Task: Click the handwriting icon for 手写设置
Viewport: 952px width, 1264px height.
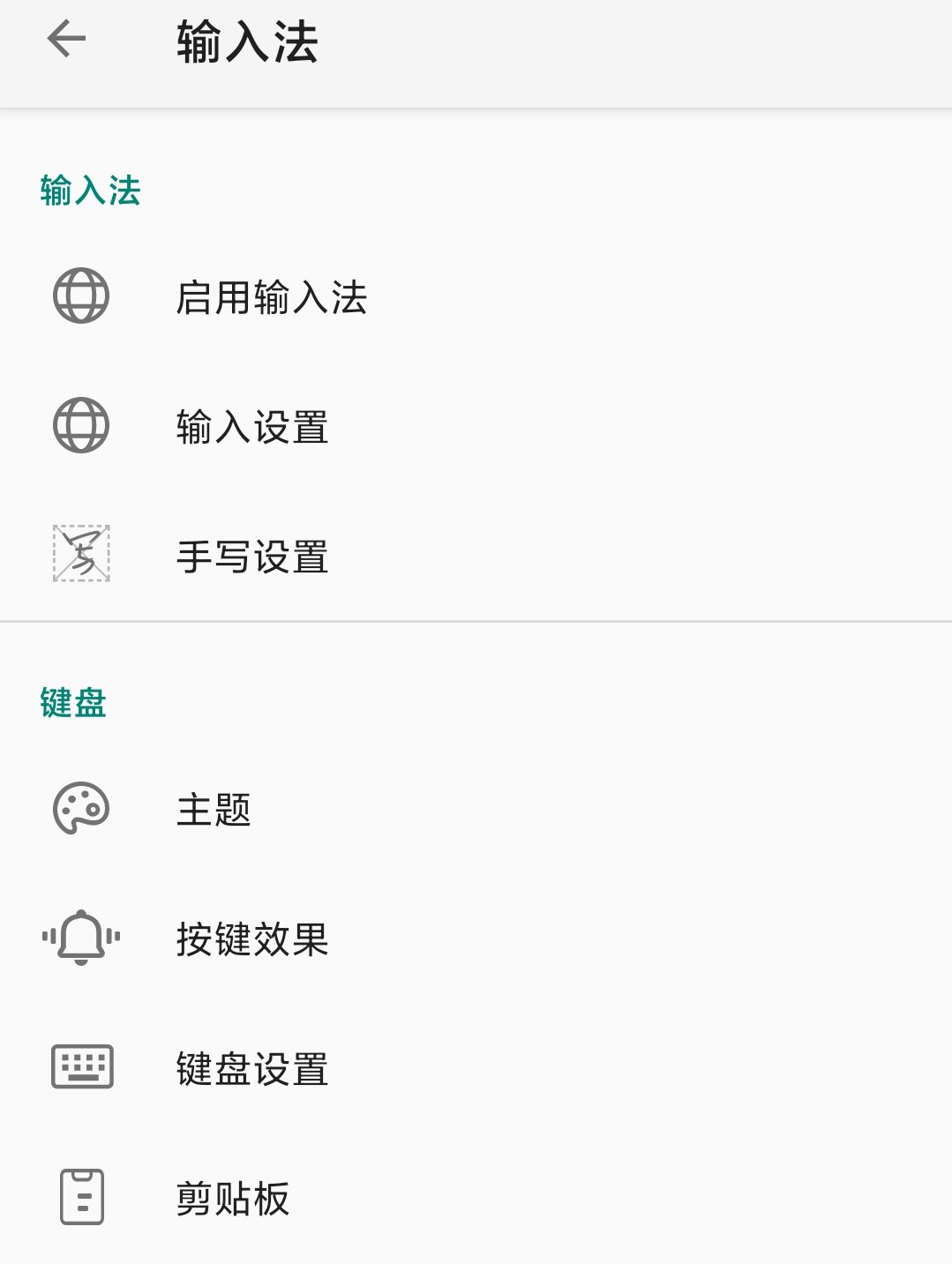Action: (x=80, y=556)
